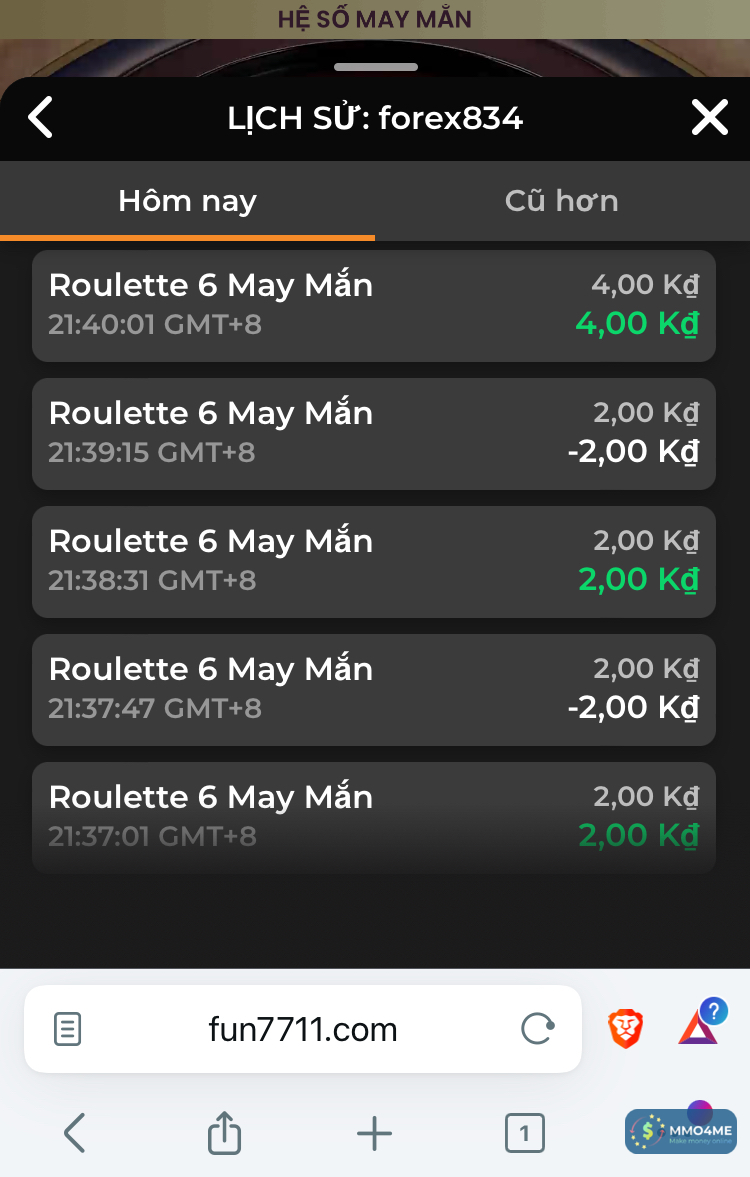
Task: Open the Roulette entry at 21:40:01
Action: pos(374,305)
